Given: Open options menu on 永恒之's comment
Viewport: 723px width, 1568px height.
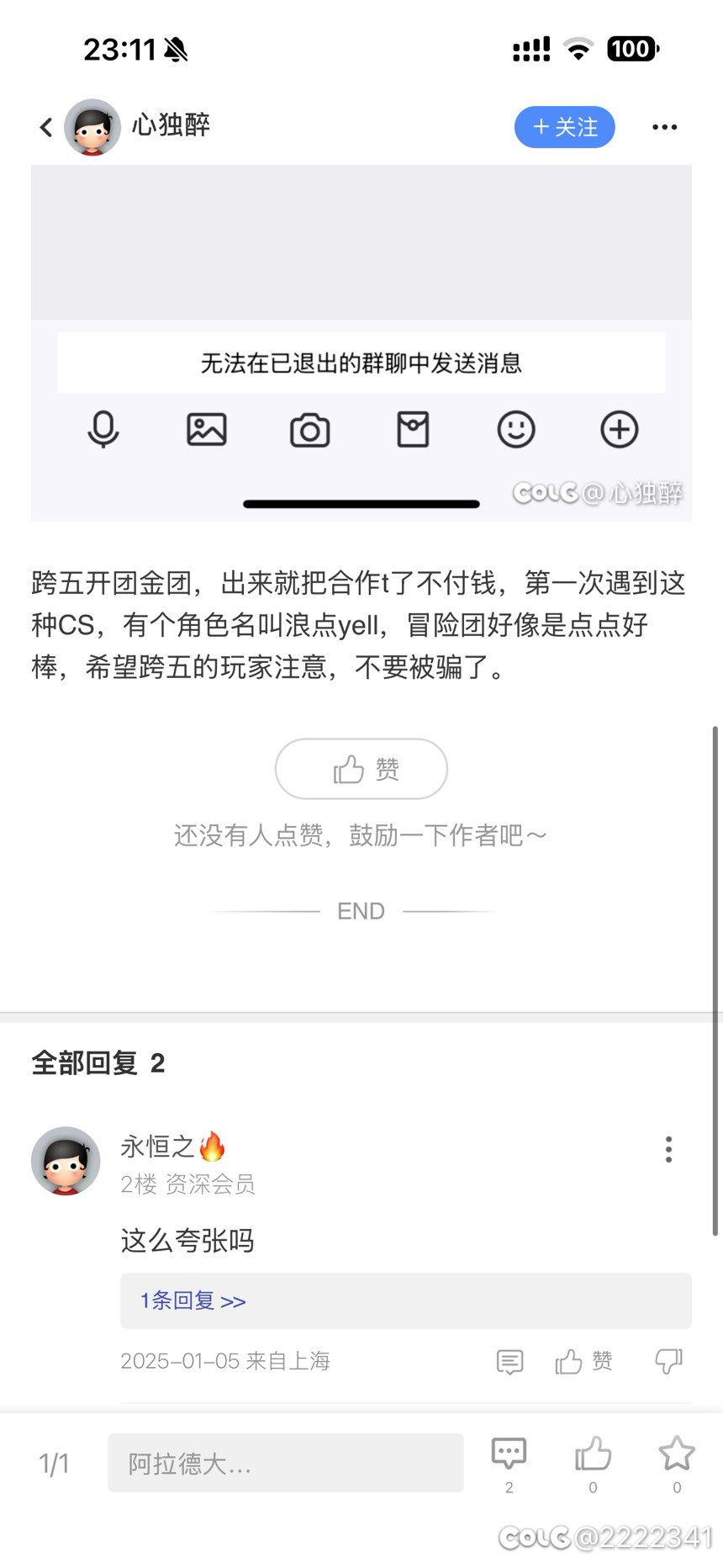Looking at the screenshot, I should pyautogui.click(x=668, y=1149).
